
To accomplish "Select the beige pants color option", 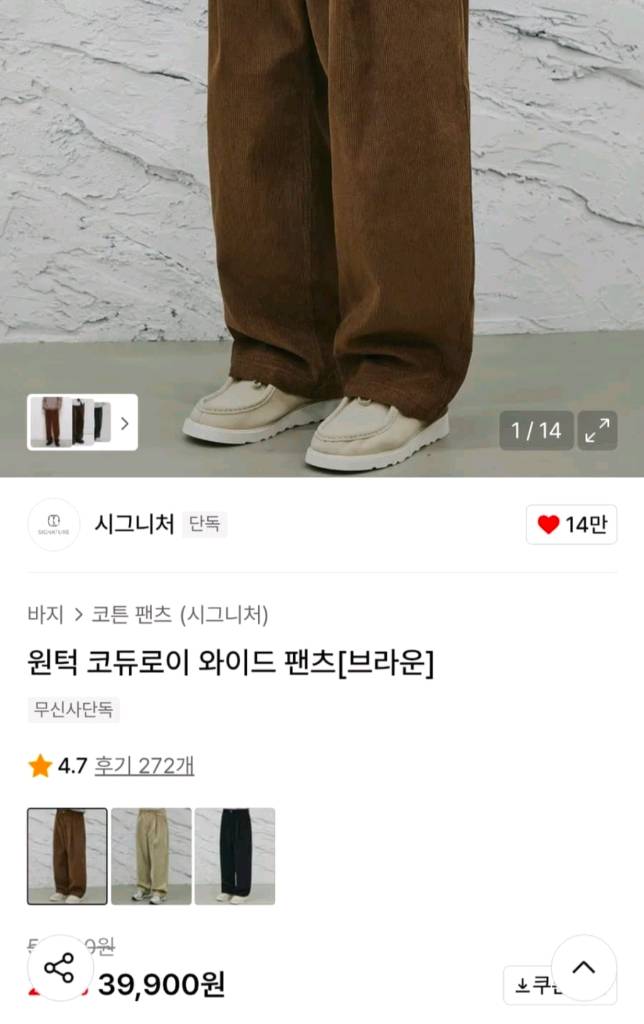I will click(152, 856).
